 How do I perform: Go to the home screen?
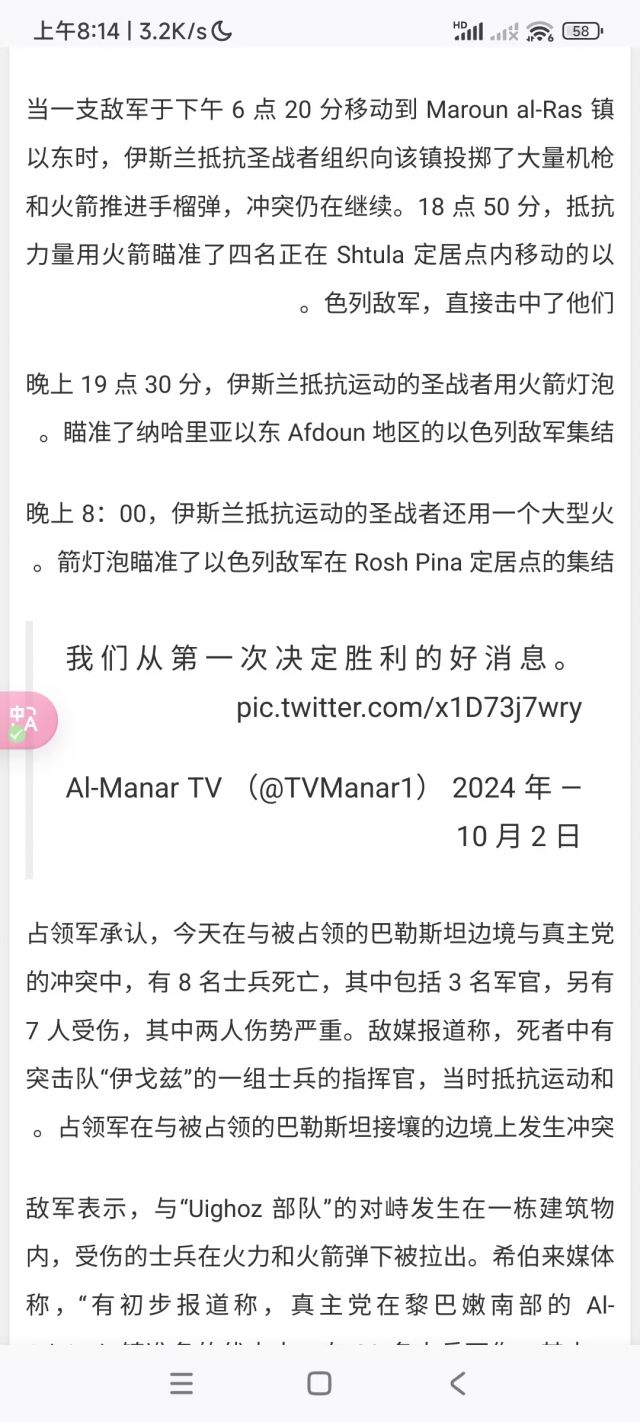pos(319,1384)
